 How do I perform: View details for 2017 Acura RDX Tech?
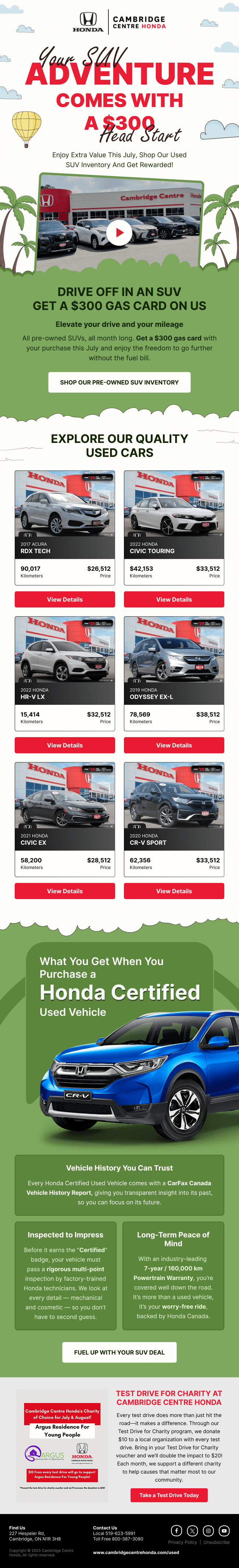(65, 599)
